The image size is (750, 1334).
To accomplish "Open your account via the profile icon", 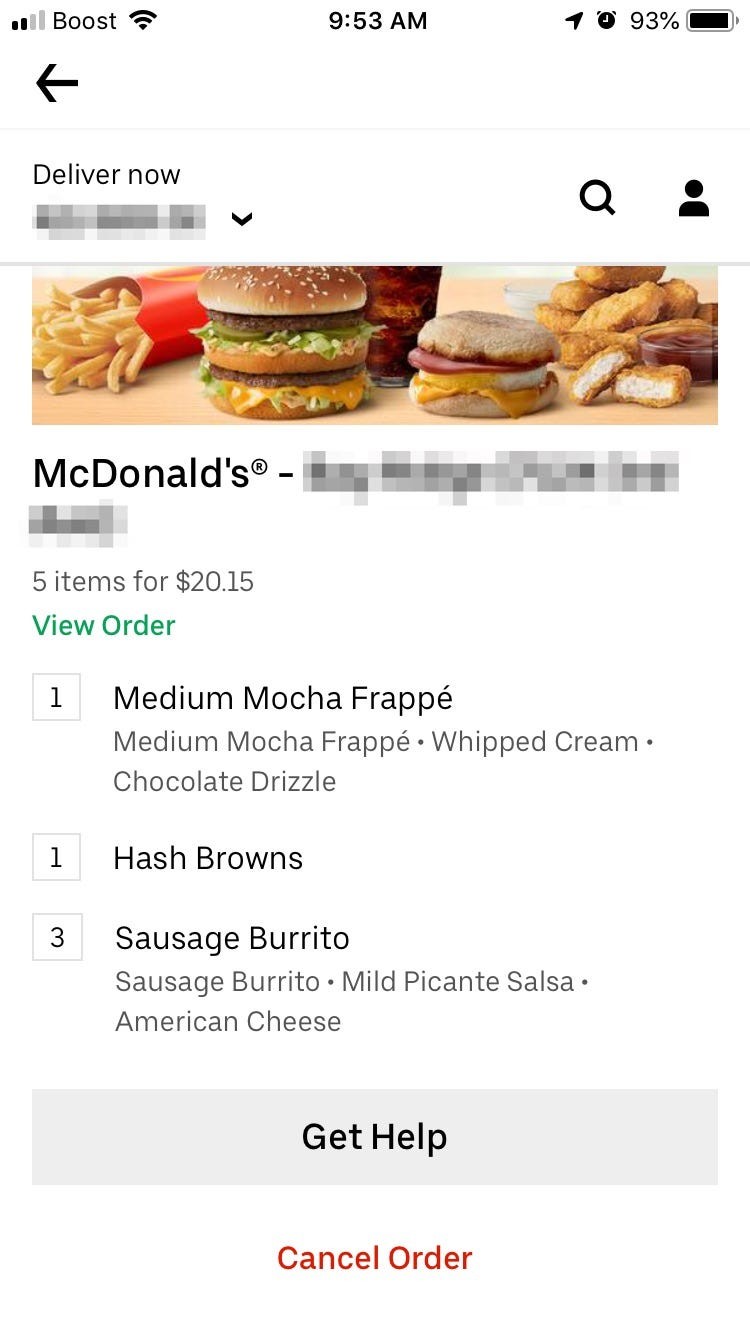I will point(694,197).
